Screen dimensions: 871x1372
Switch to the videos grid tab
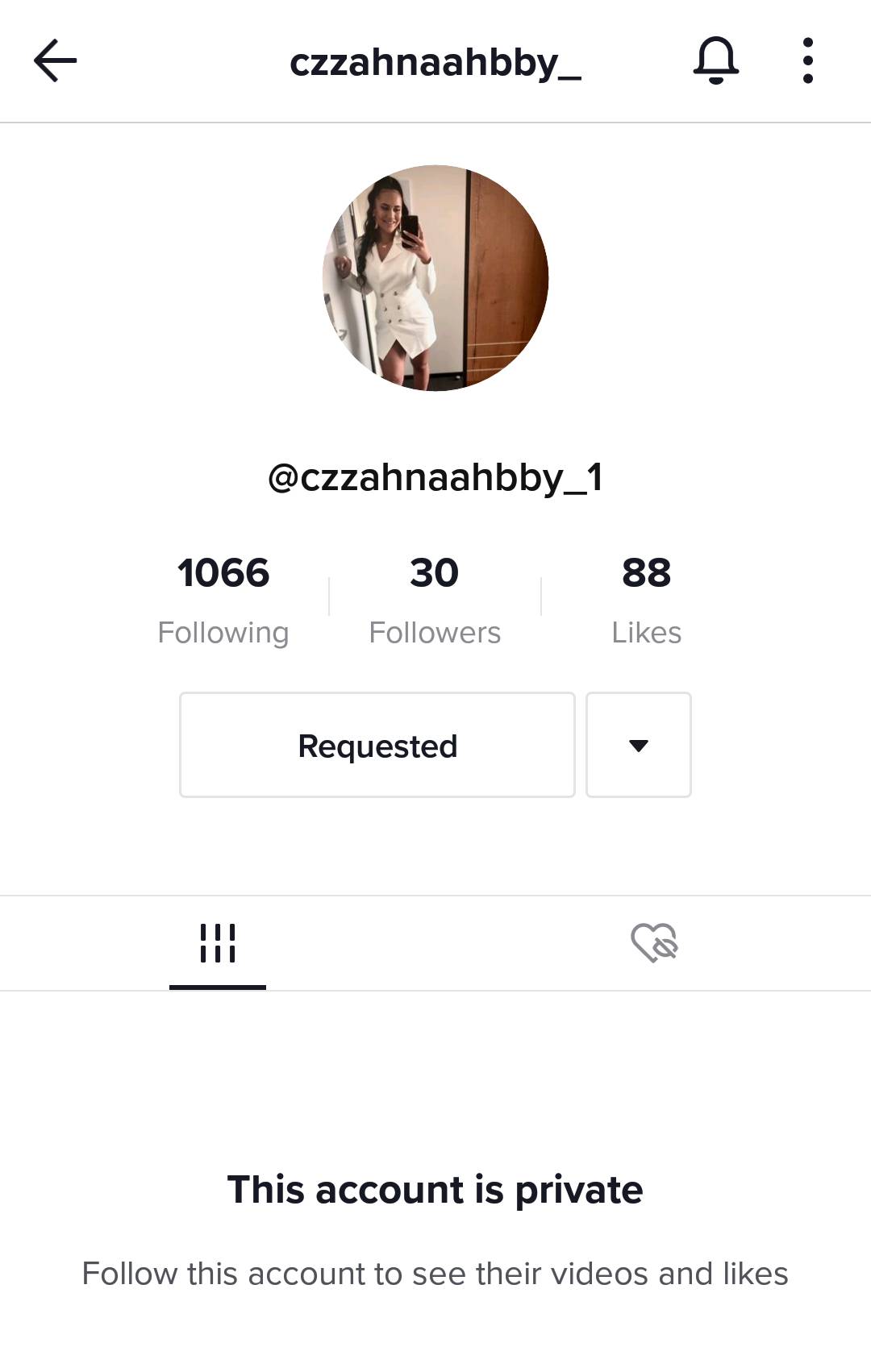click(x=218, y=943)
